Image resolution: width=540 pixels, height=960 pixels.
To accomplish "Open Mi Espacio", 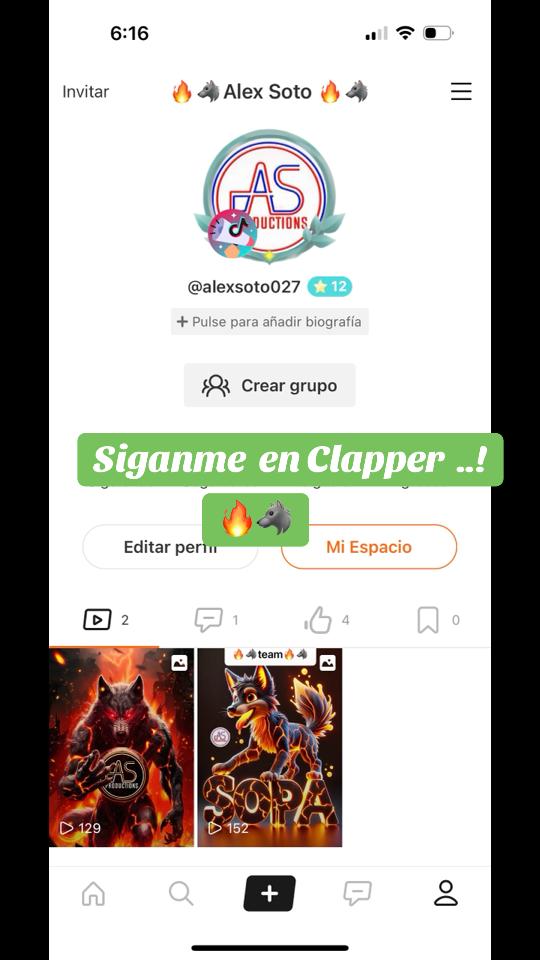I will point(369,547).
